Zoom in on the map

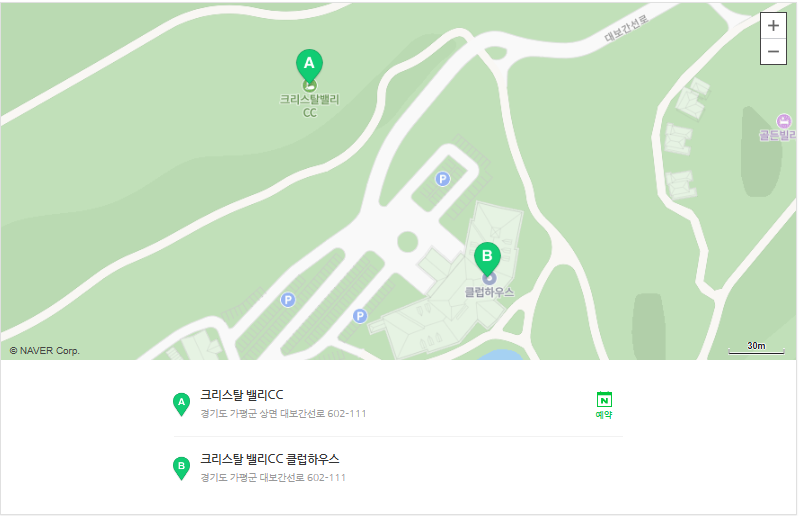(x=773, y=26)
